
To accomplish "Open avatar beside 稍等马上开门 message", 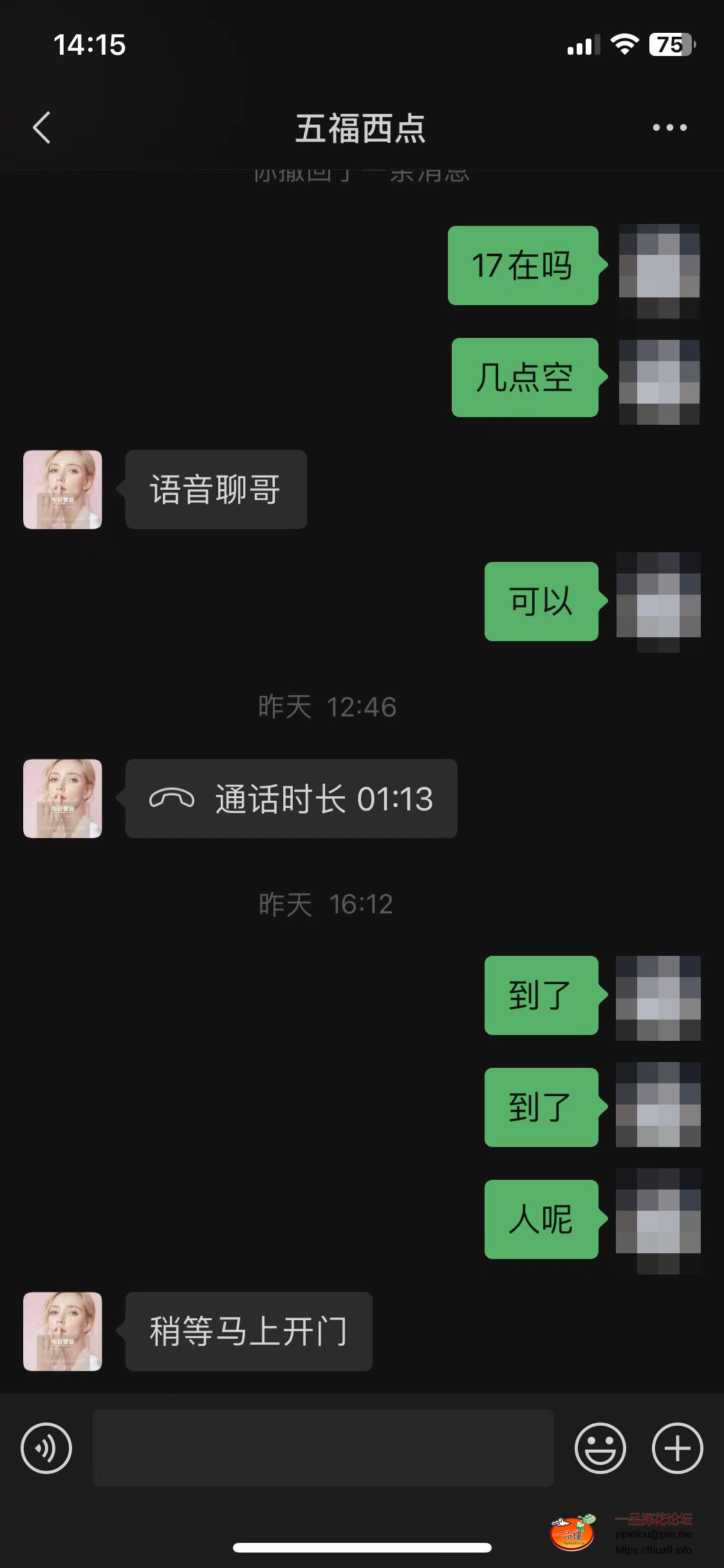I will click(x=62, y=1332).
